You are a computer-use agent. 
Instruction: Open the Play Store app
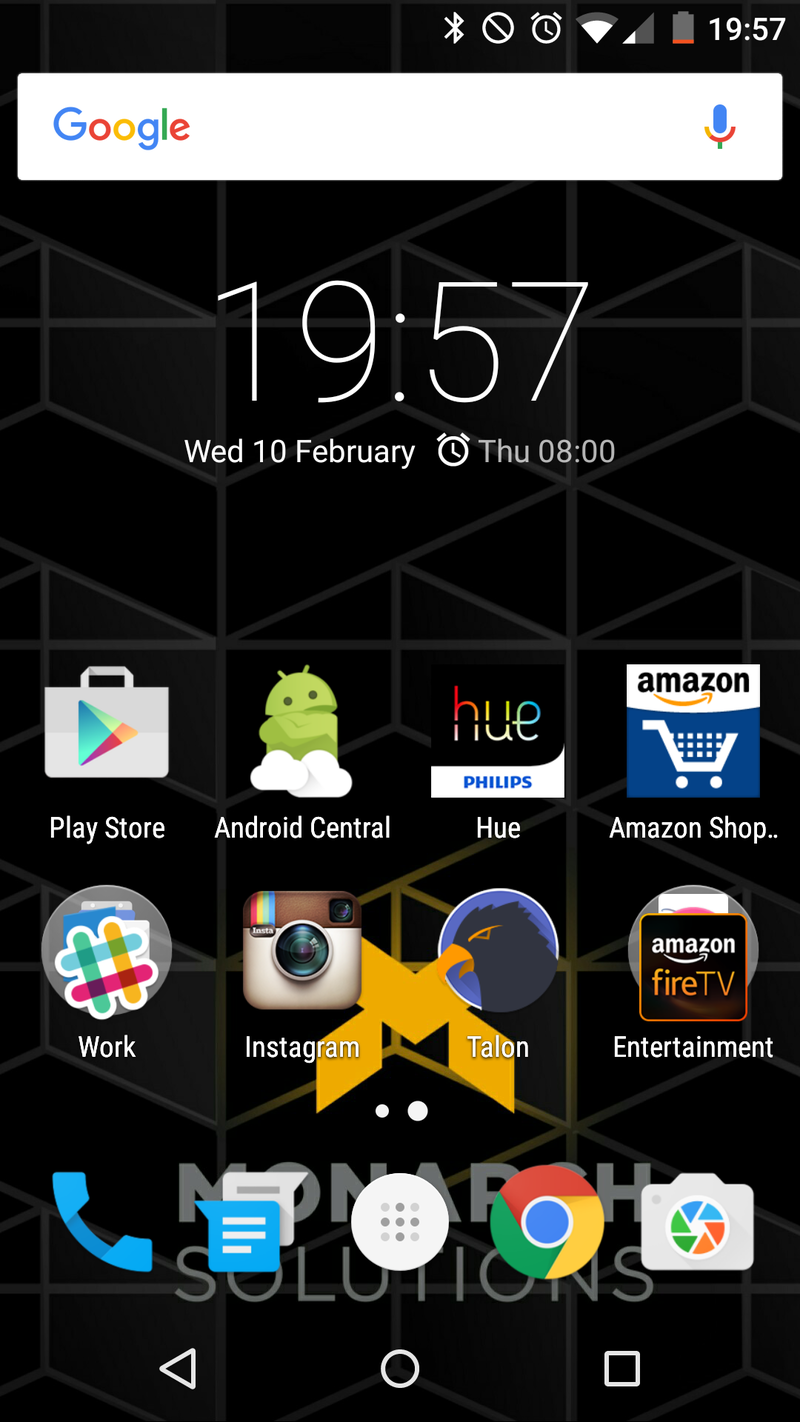click(x=106, y=731)
